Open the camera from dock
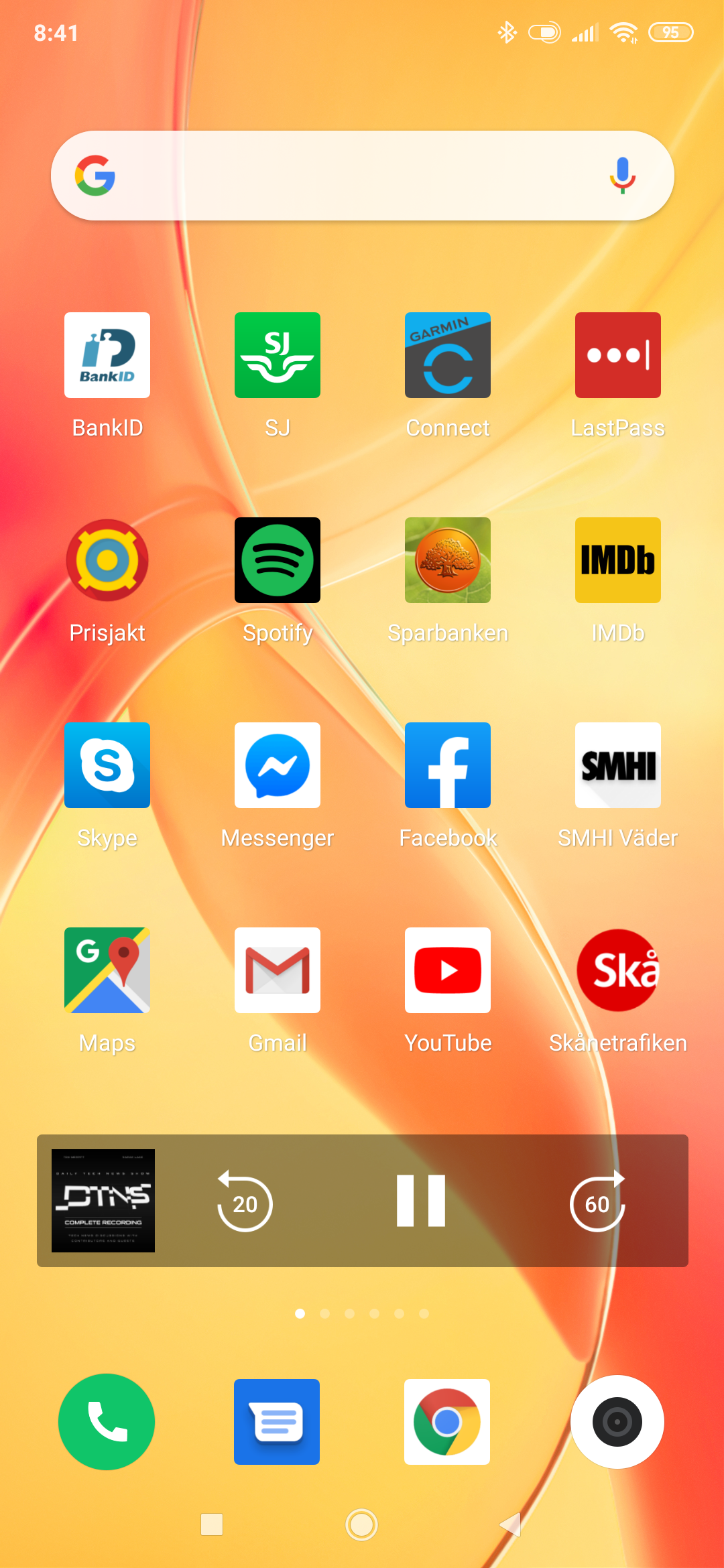Viewport: 724px width, 1568px height. click(x=617, y=1422)
